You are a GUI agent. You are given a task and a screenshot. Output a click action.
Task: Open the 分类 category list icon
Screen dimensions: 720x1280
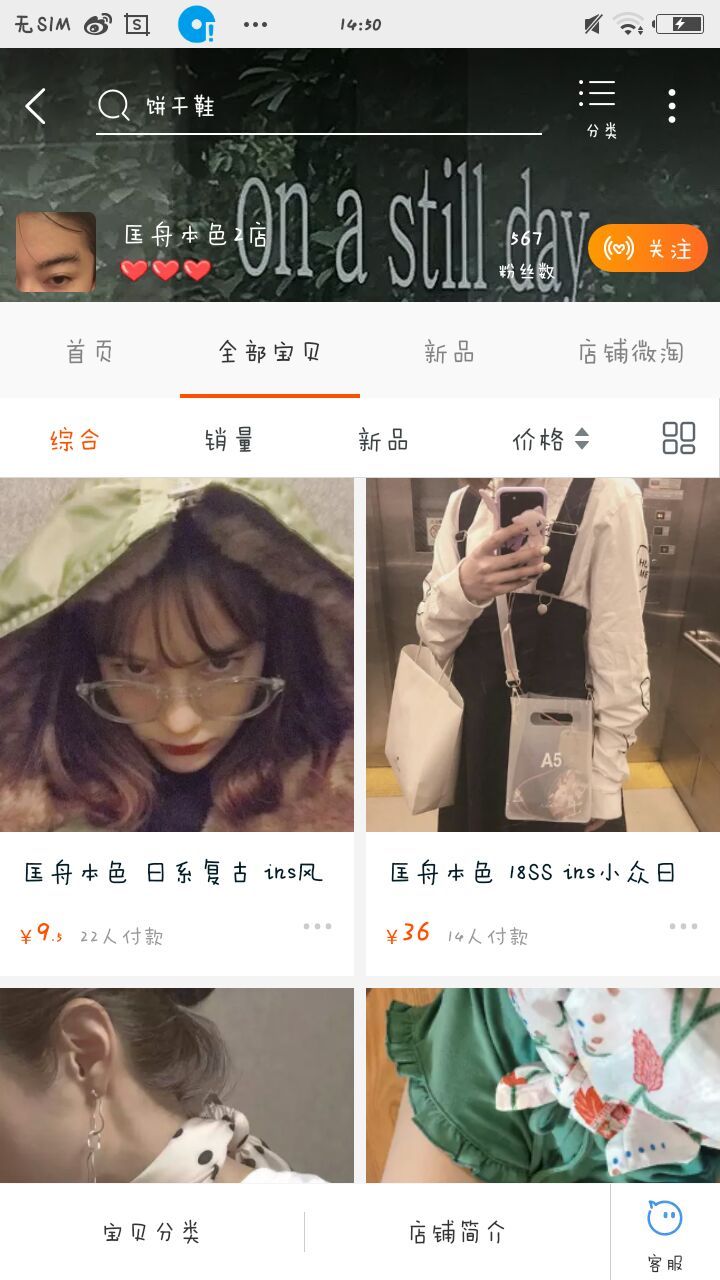(x=599, y=107)
